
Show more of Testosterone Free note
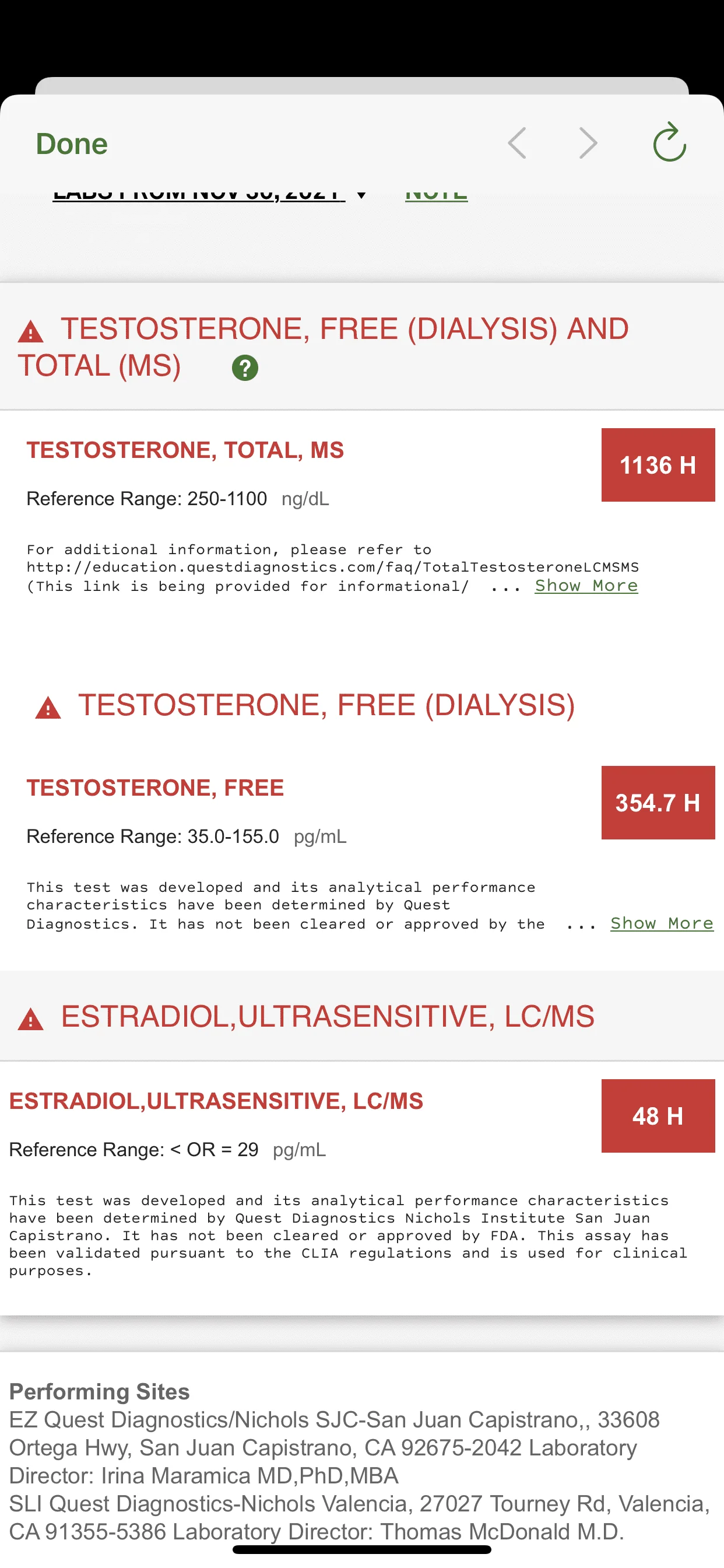pyautogui.click(x=661, y=923)
